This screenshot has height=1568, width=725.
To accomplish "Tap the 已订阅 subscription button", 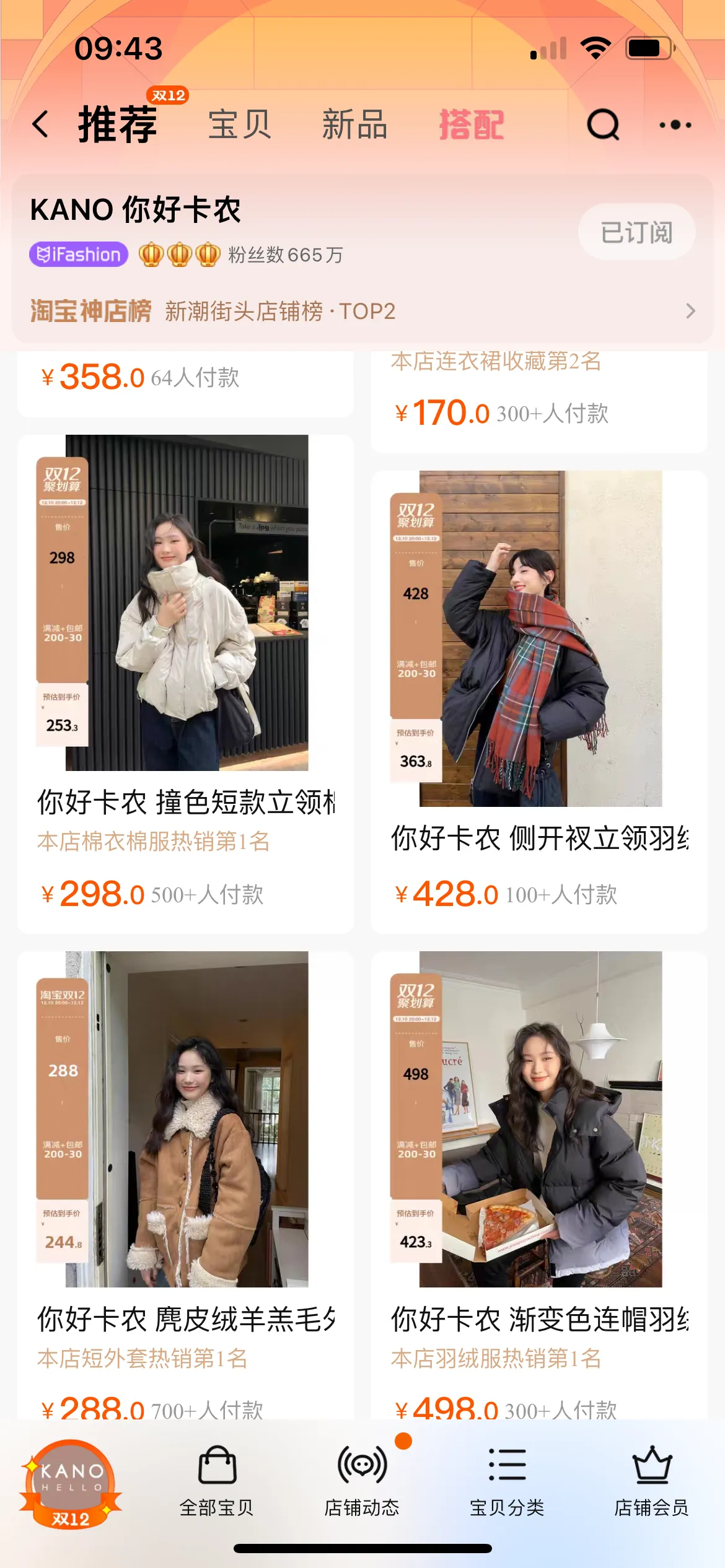I will click(x=636, y=232).
